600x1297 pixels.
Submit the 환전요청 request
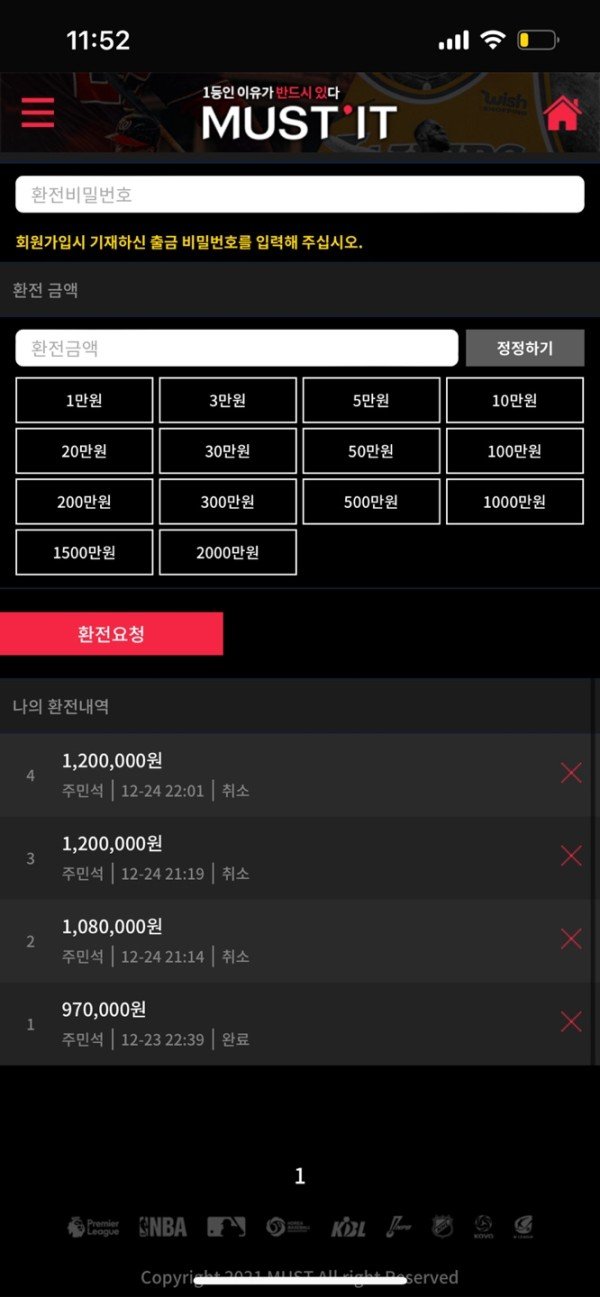point(111,634)
